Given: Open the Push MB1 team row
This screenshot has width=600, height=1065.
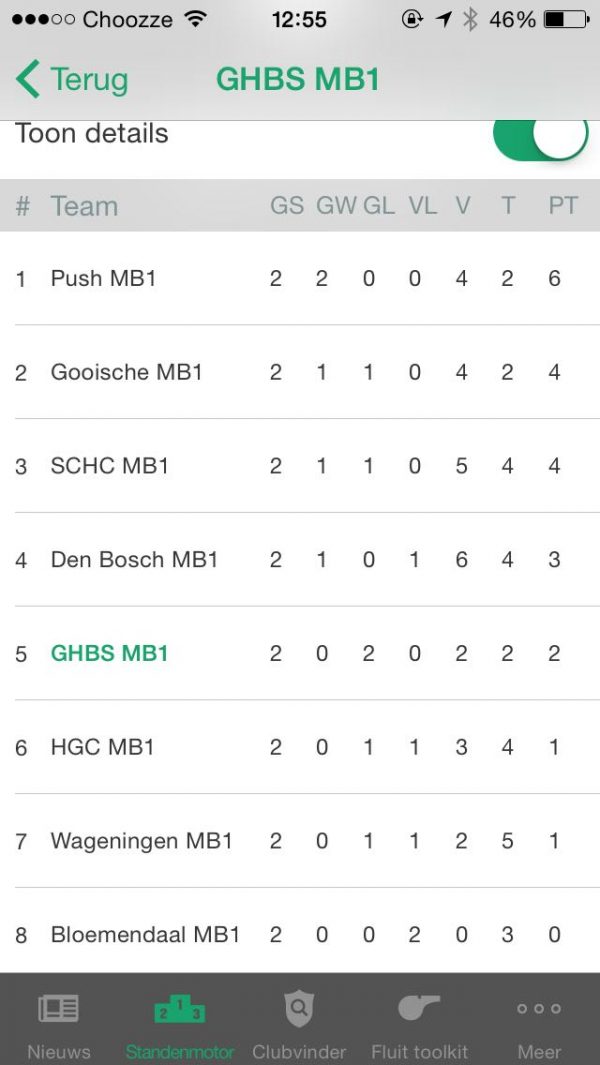Looking at the screenshot, I should (300, 278).
